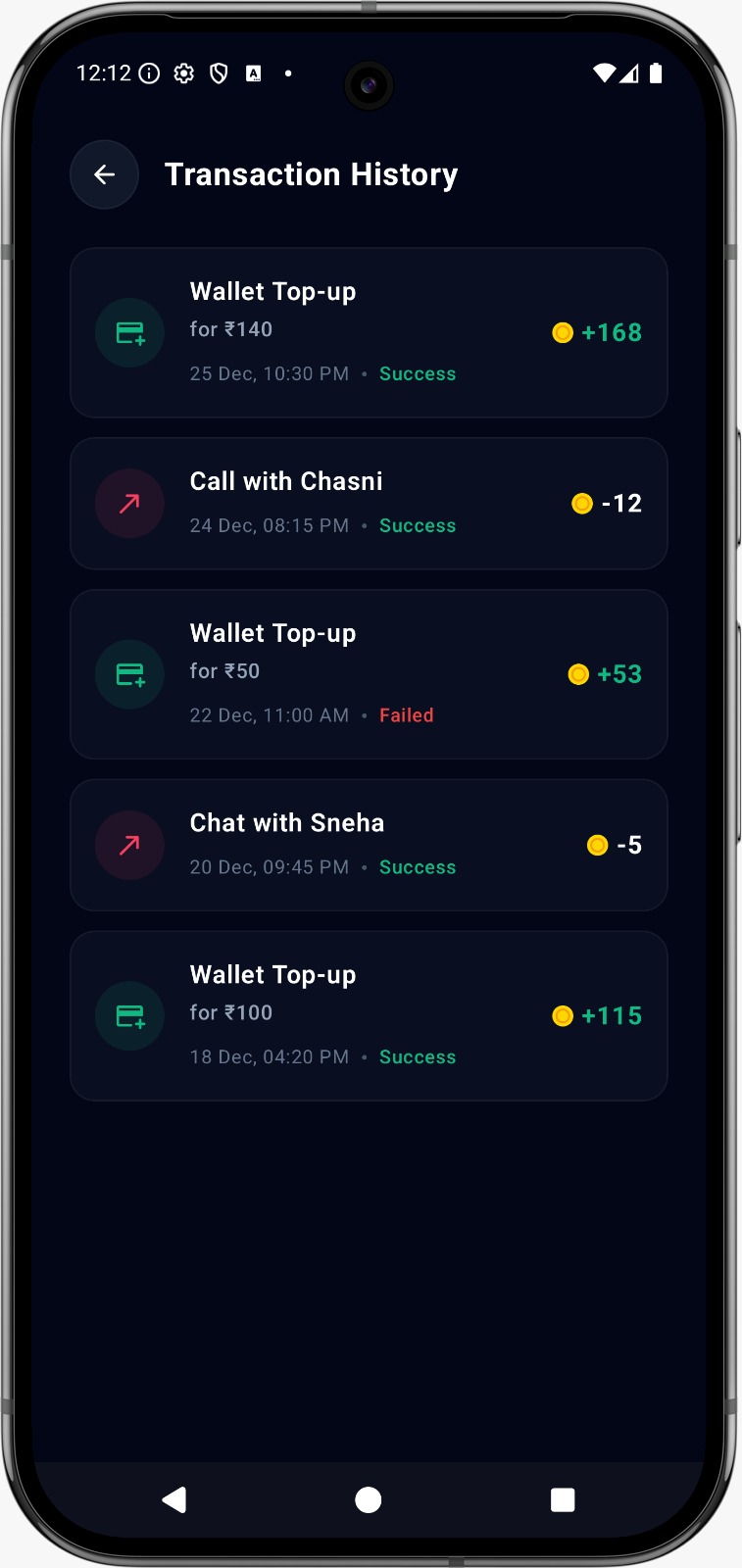The image size is (742, 1568).
Task: Click the settings gear in the status bar
Action: tap(183, 73)
